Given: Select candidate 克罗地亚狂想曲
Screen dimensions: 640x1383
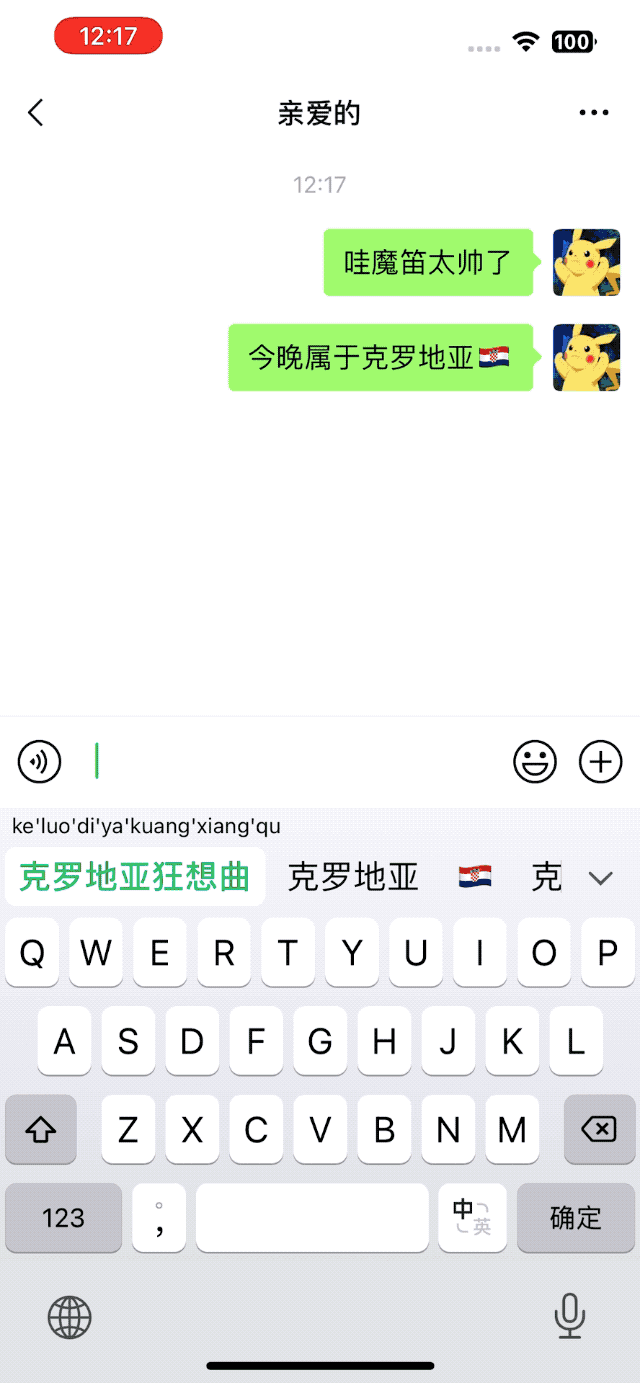Looking at the screenshot, I should pos(135,877).
